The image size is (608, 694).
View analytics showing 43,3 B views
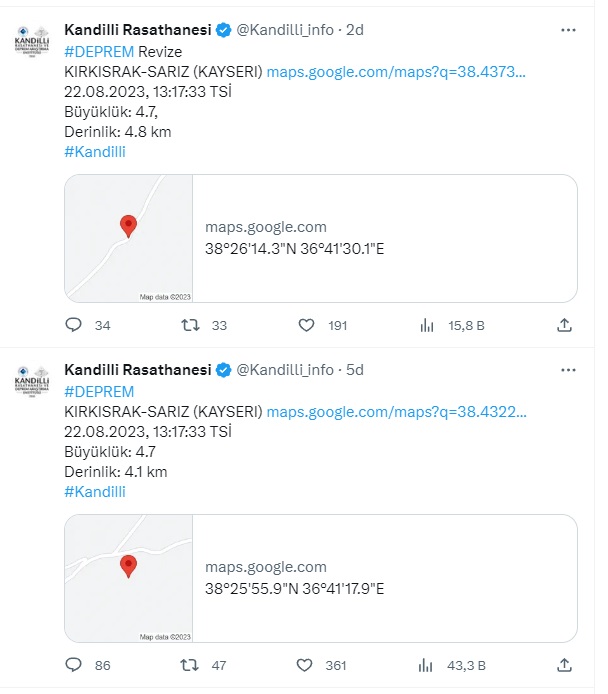tap(427, 665)
